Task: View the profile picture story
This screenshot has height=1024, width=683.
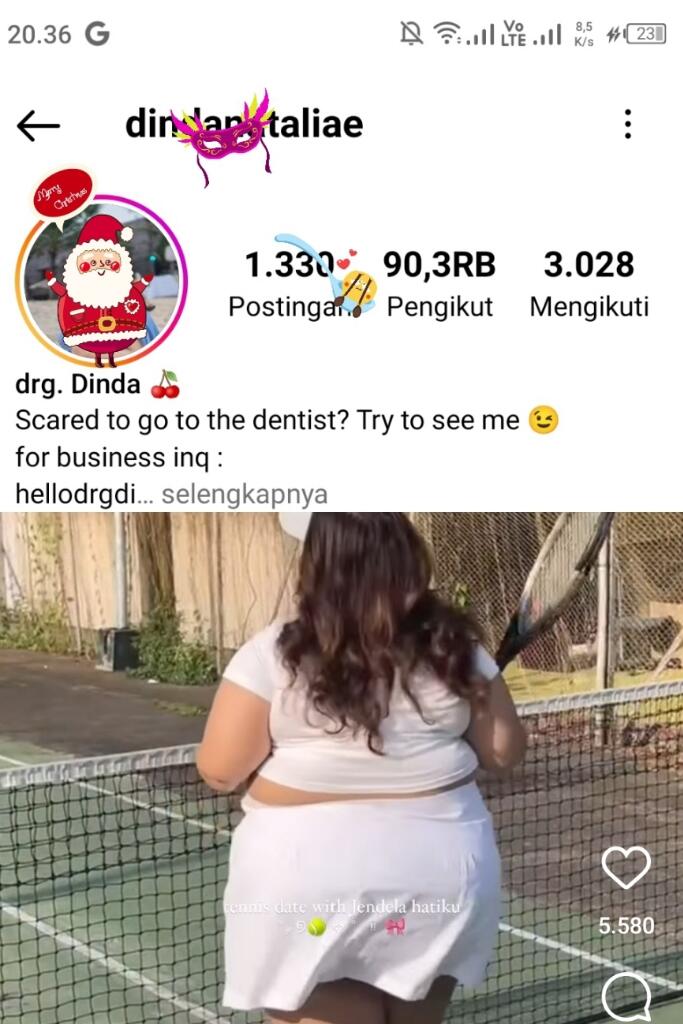Action: tap(101, 281)
